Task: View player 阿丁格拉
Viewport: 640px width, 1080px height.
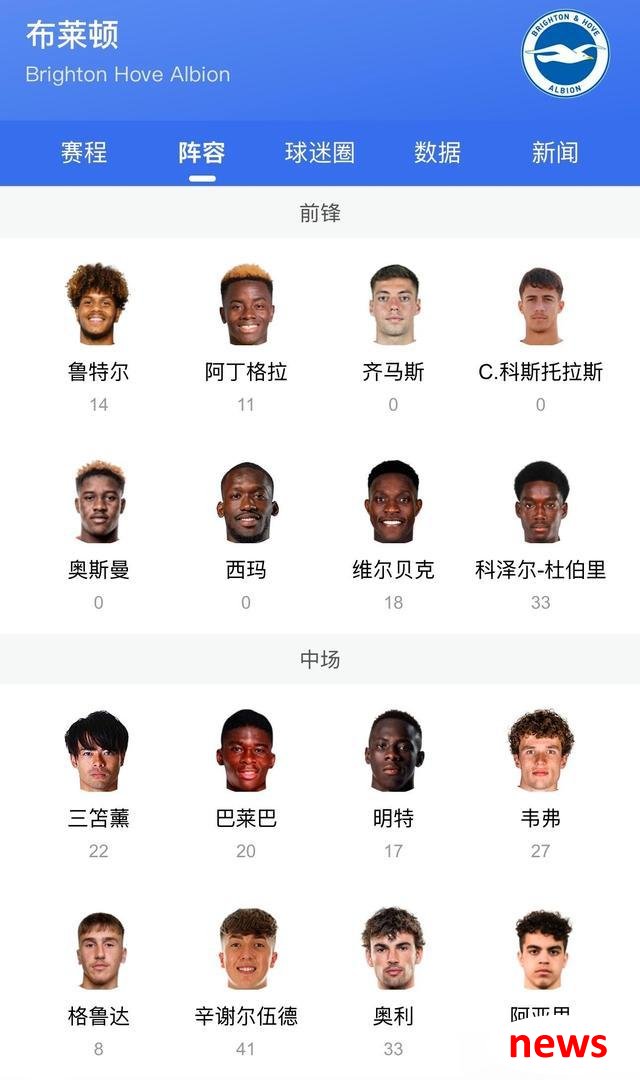Action: point(246,305)
